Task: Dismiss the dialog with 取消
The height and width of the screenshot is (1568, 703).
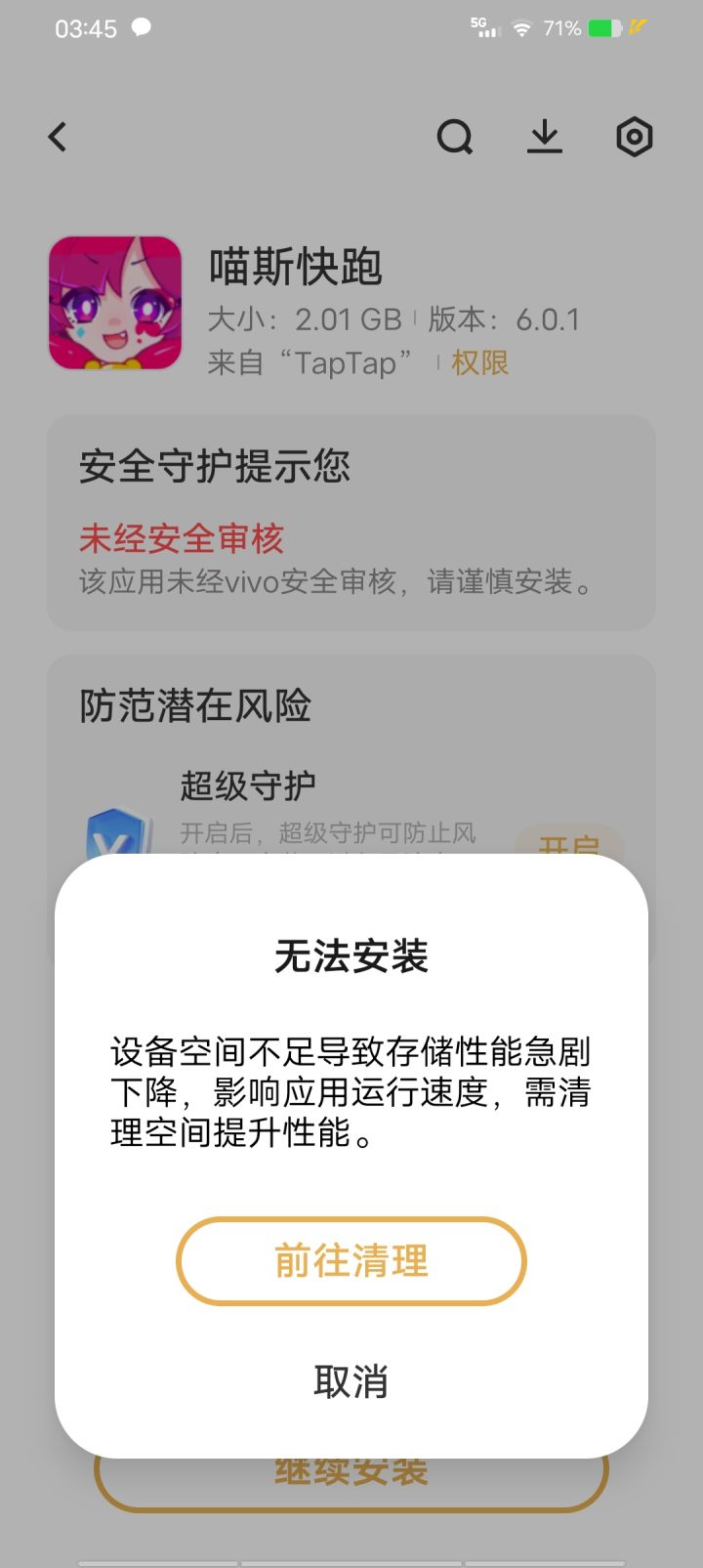Action: coord(351,1380)
